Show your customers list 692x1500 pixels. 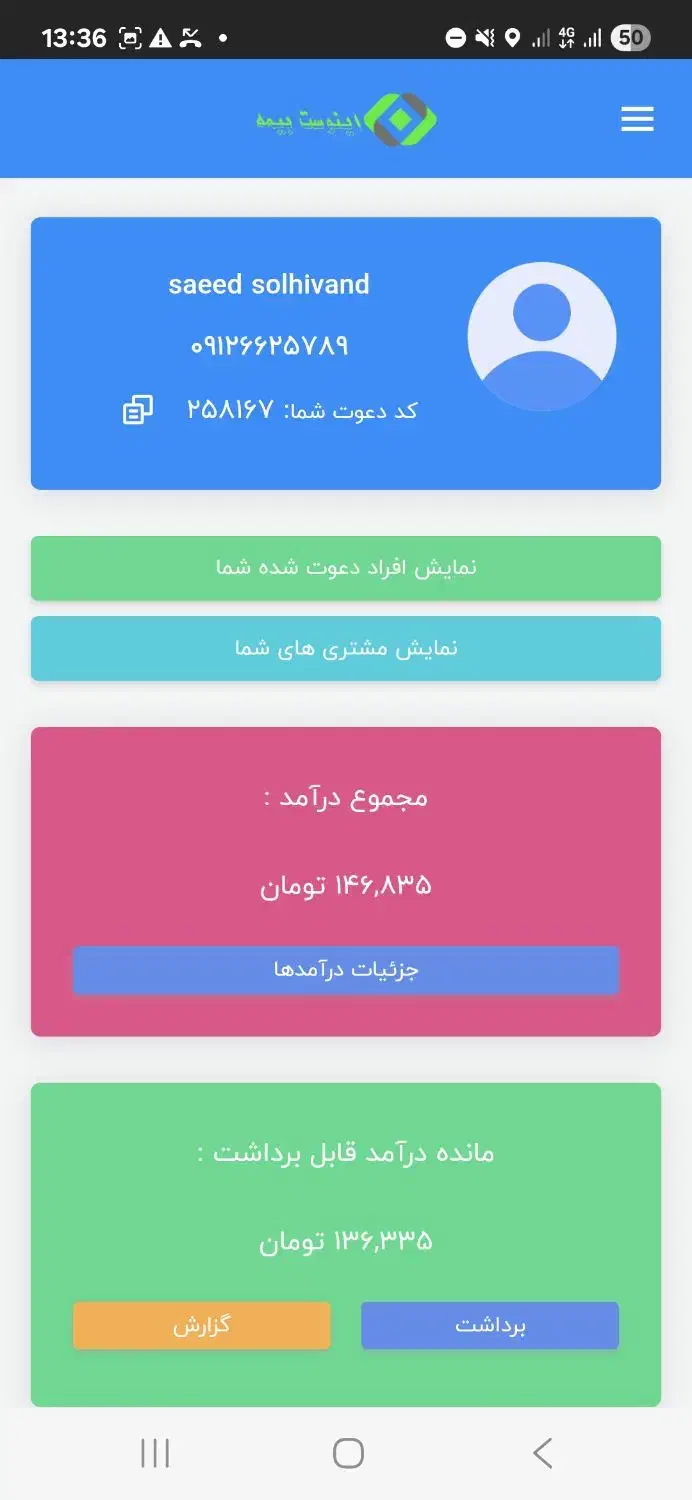(346, 648)
